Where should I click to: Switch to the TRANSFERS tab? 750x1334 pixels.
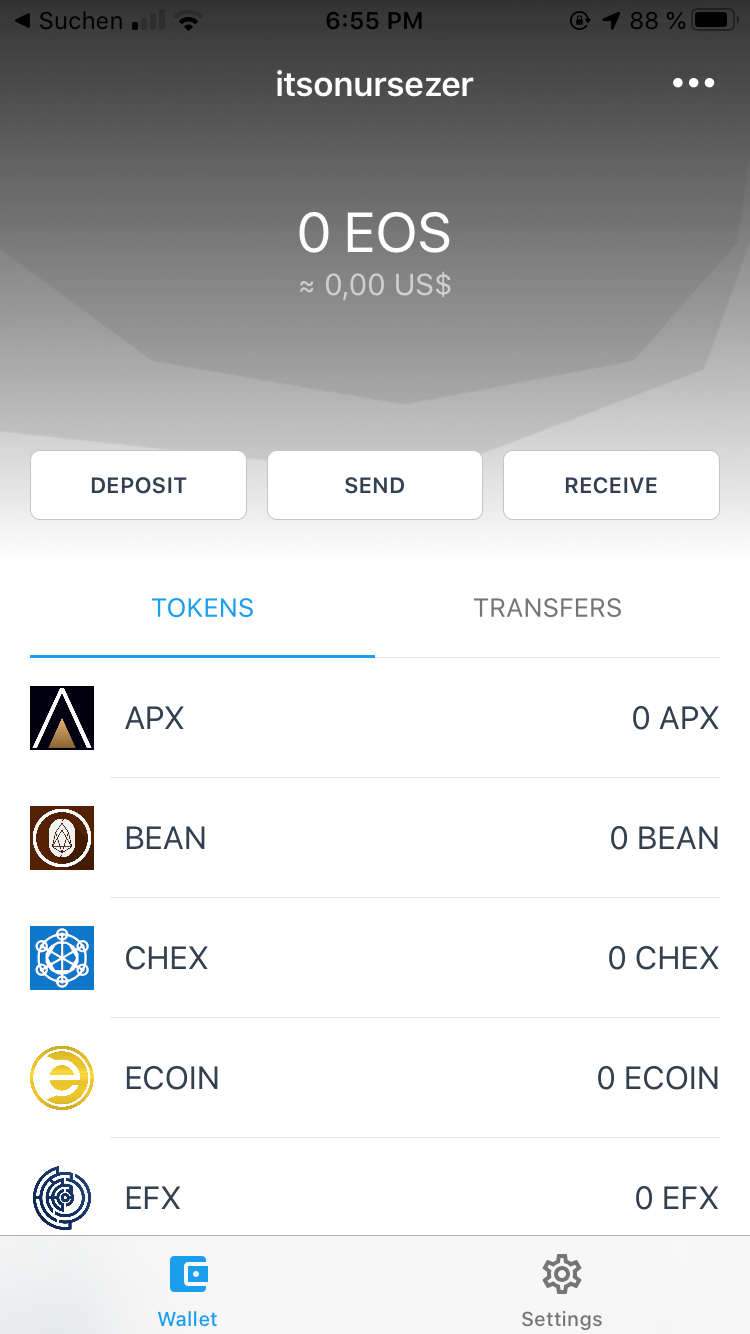547,608
